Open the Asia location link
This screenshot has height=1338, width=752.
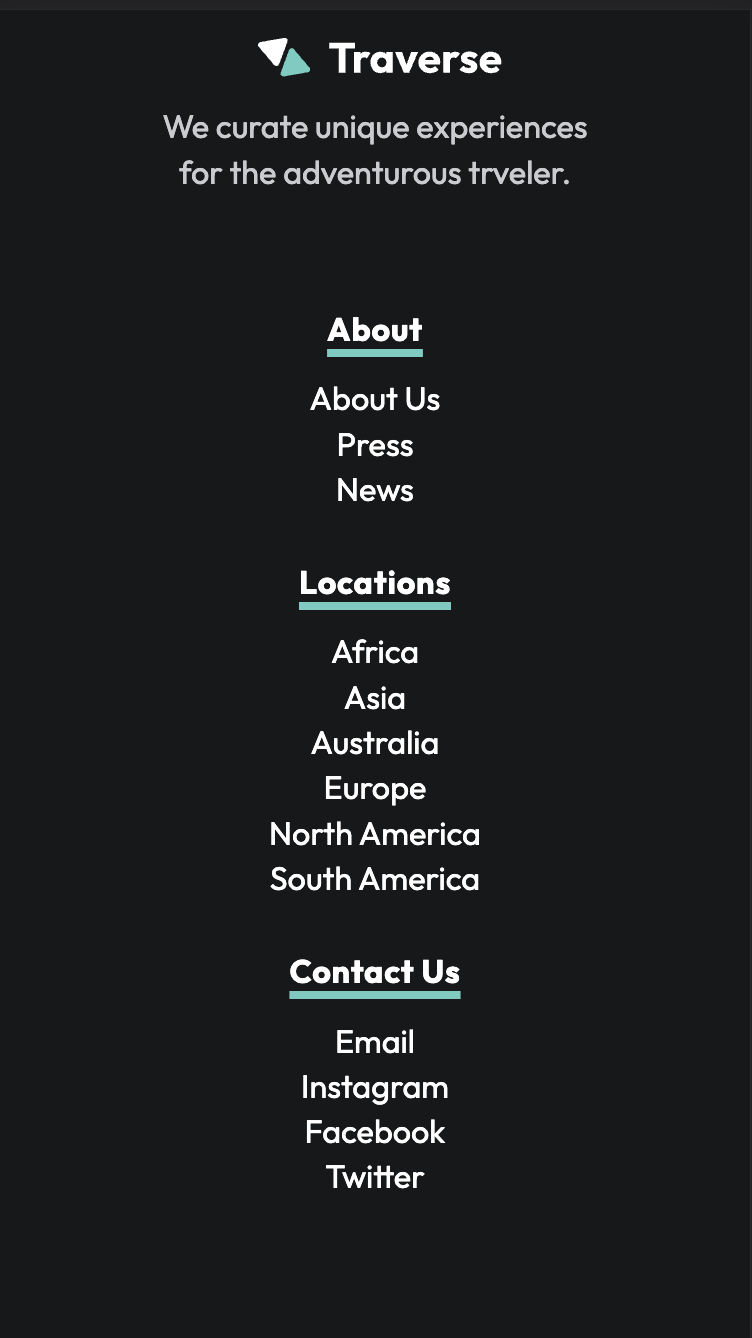point(375,698)
